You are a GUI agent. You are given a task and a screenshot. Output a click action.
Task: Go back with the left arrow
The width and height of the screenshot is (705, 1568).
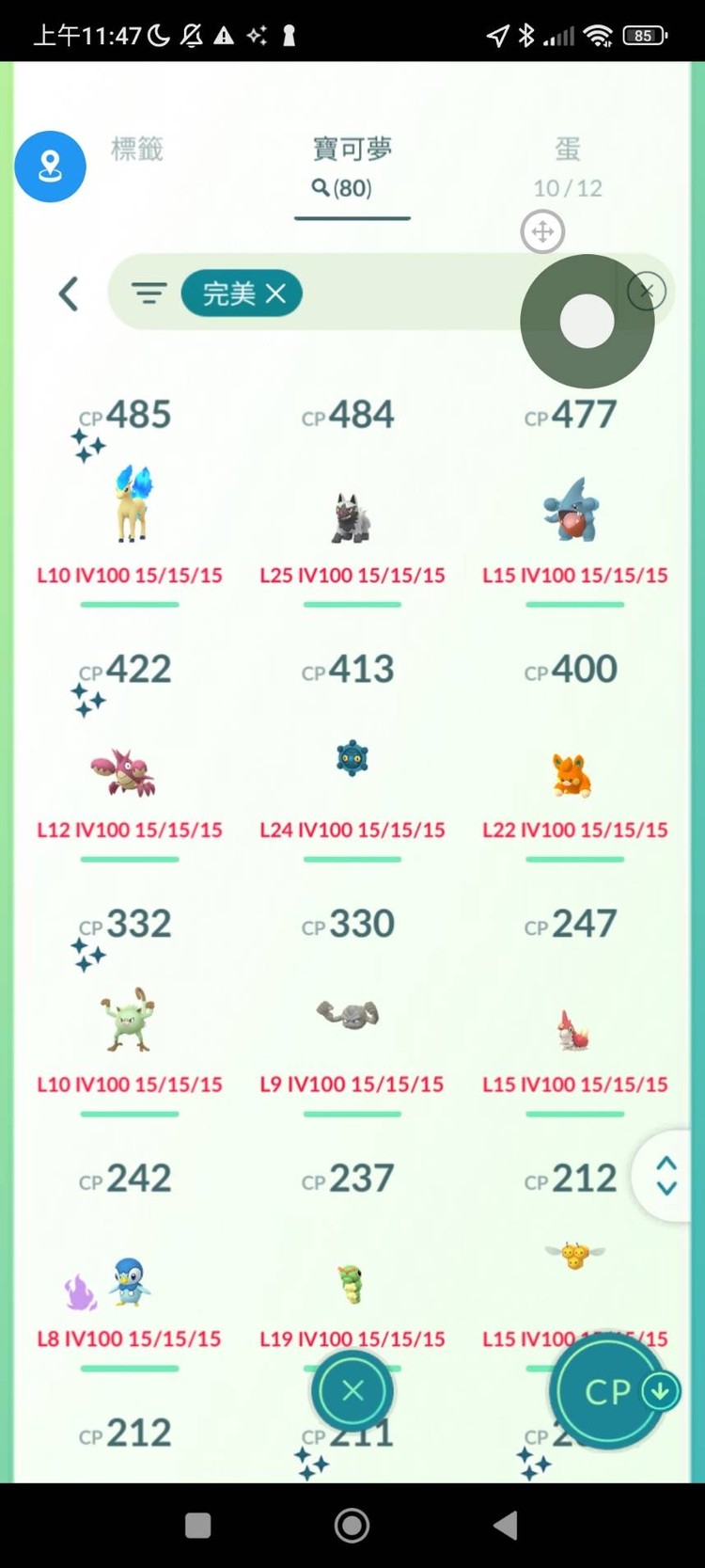[x=69, y=293]
